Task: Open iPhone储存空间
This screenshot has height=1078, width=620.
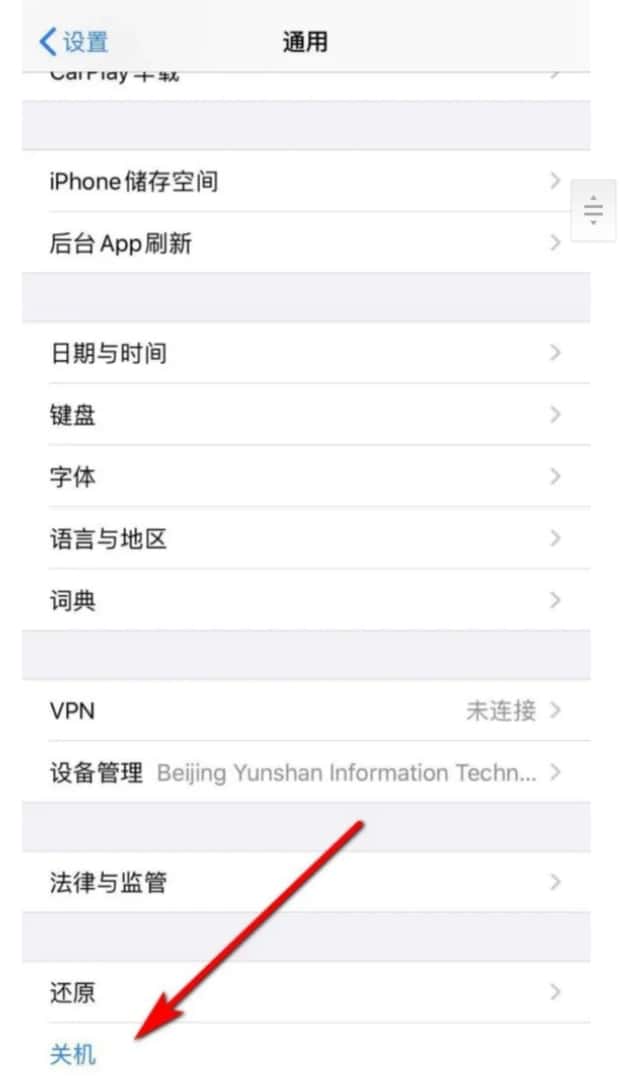Action: pyautogui.click(x=300, y=181)
